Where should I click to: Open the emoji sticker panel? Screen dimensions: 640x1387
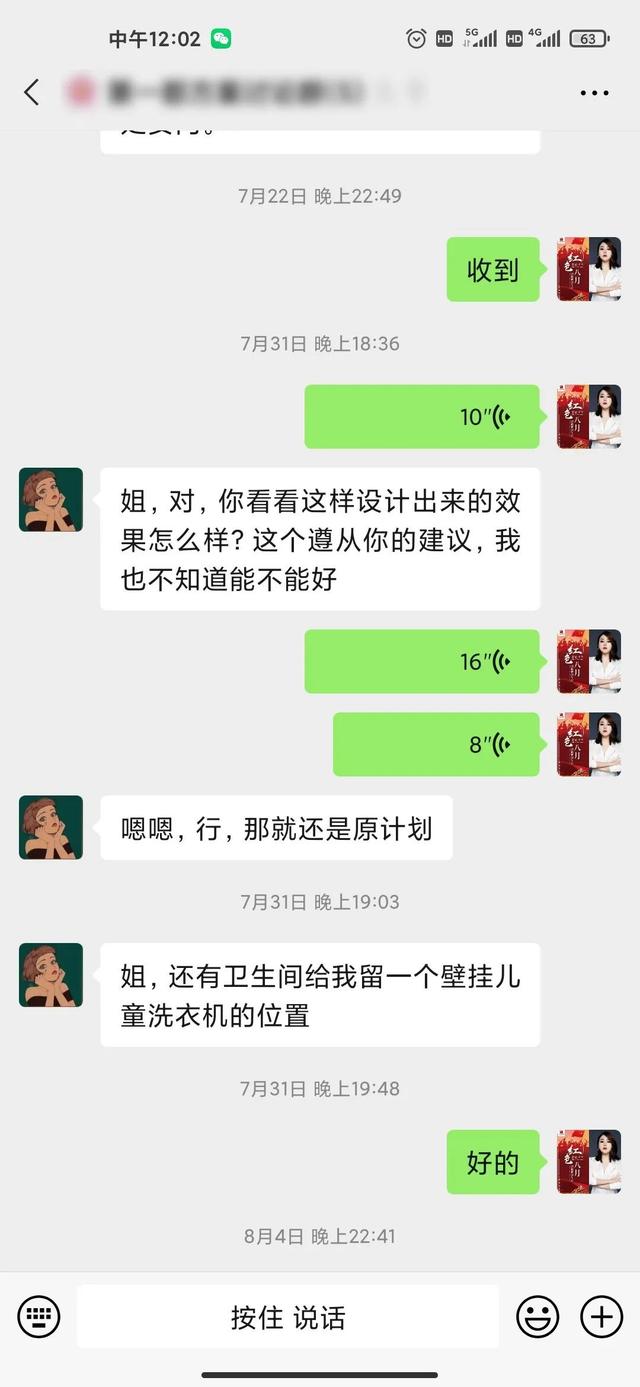tap(537, 1316)
